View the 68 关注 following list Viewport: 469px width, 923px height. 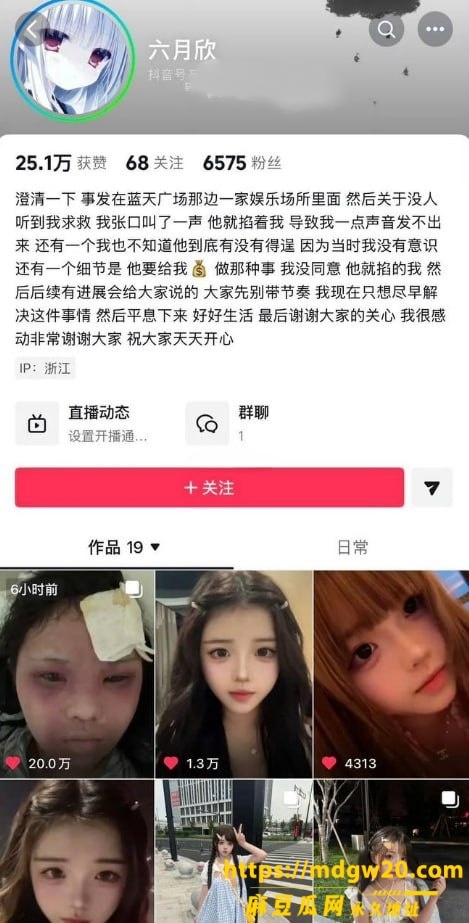pos(155,163)
